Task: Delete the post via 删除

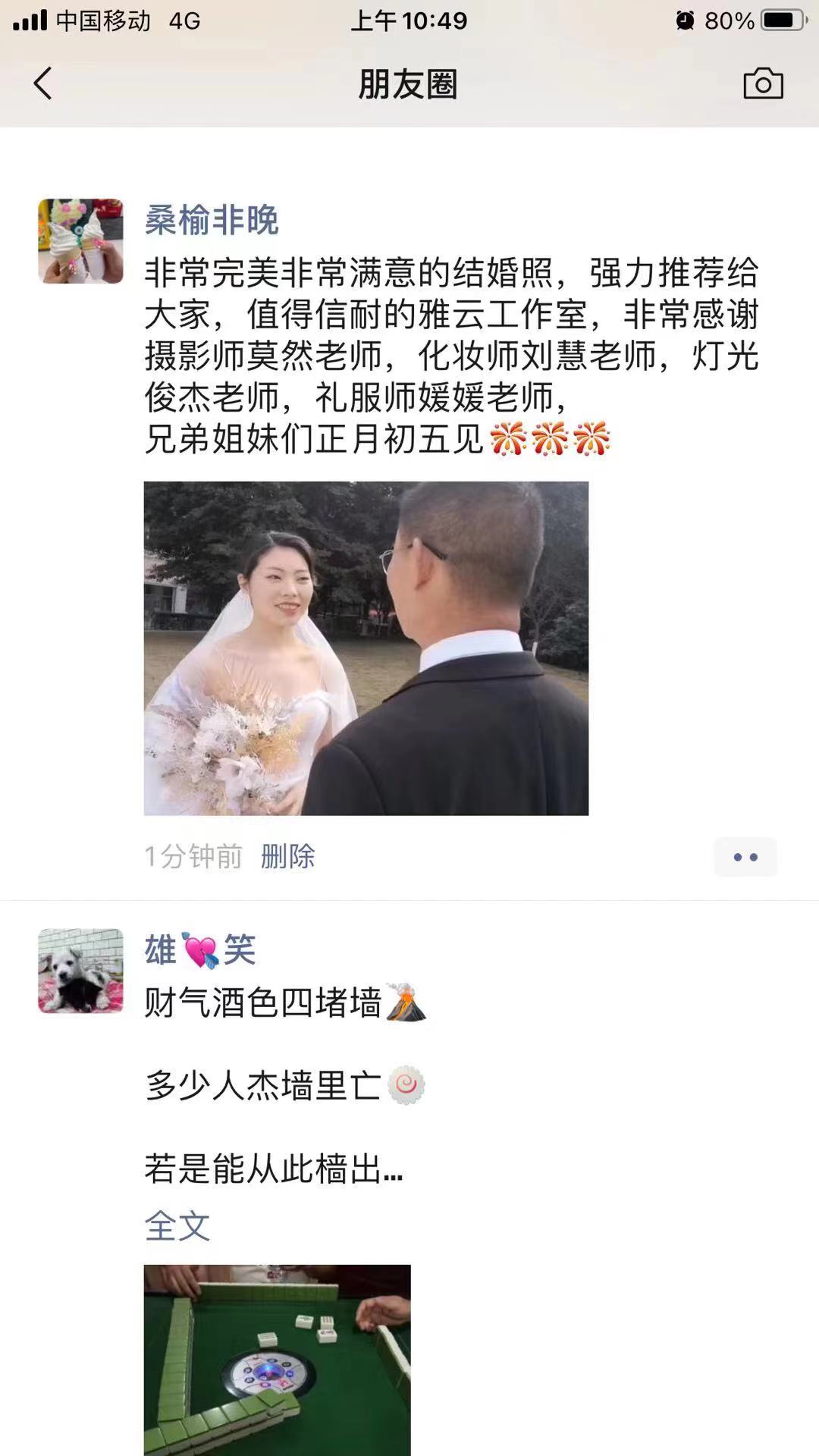Action: [x=287, y=857]
